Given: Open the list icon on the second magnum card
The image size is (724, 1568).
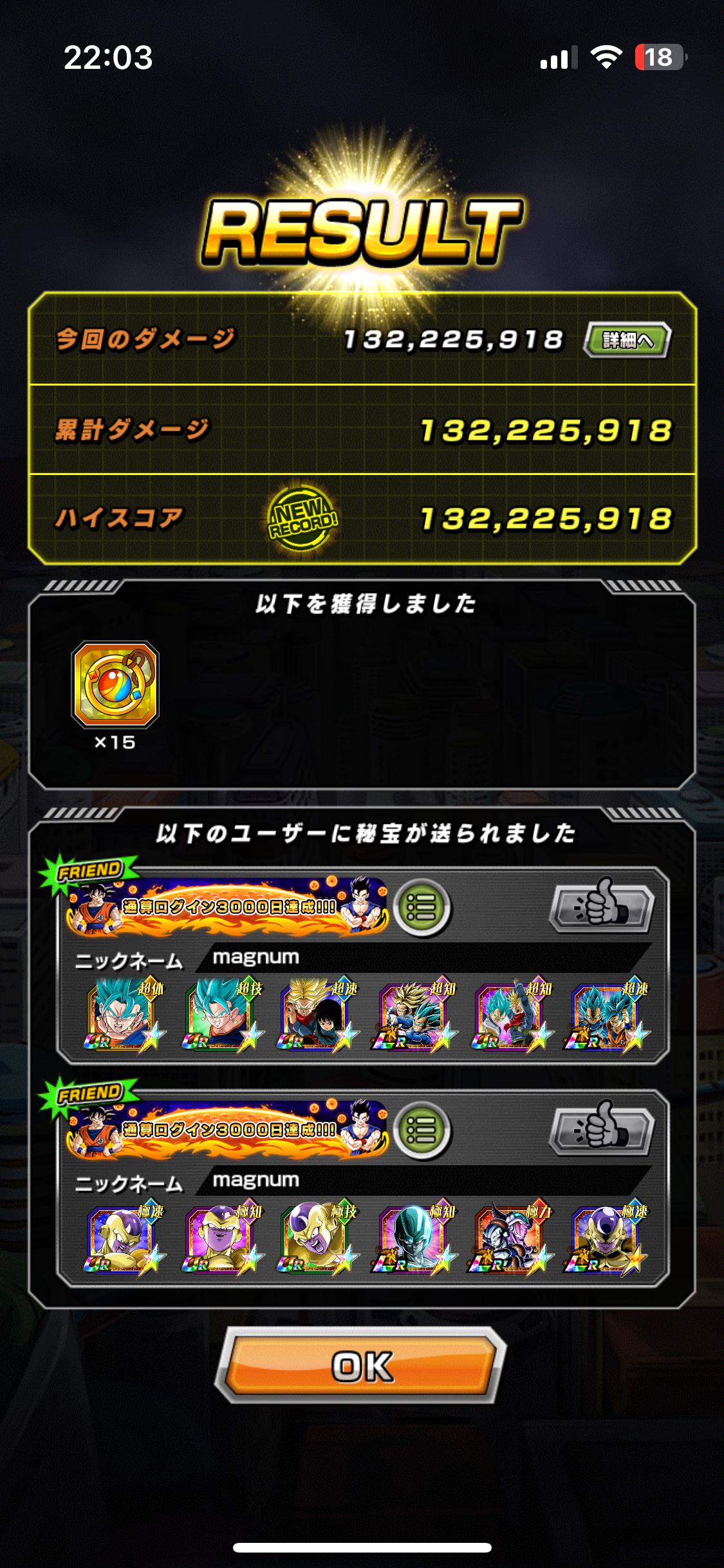Looking at the screenshot, I should [x=422, y=1130].
